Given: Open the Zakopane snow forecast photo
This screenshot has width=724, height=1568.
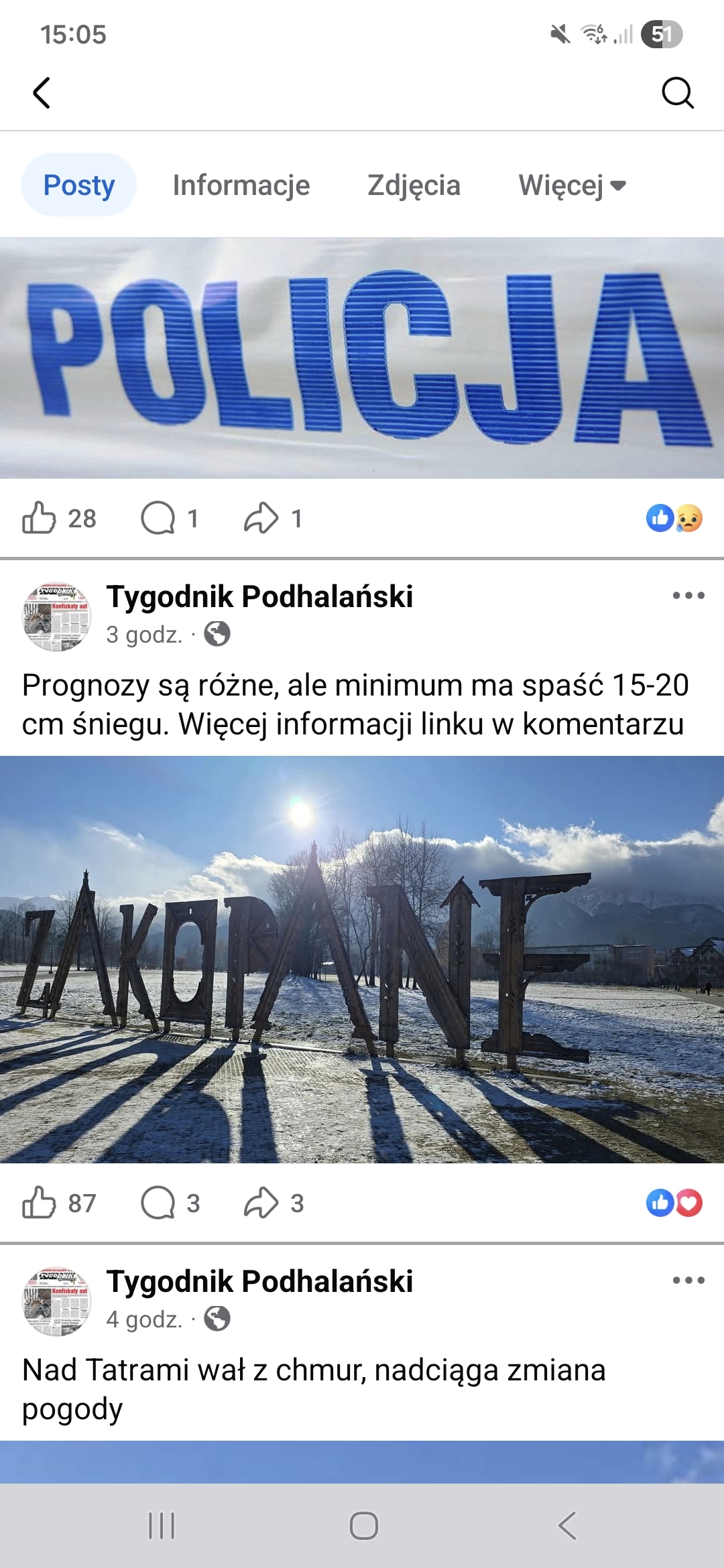Looking at the screenshot, I should tap(362, 959).
